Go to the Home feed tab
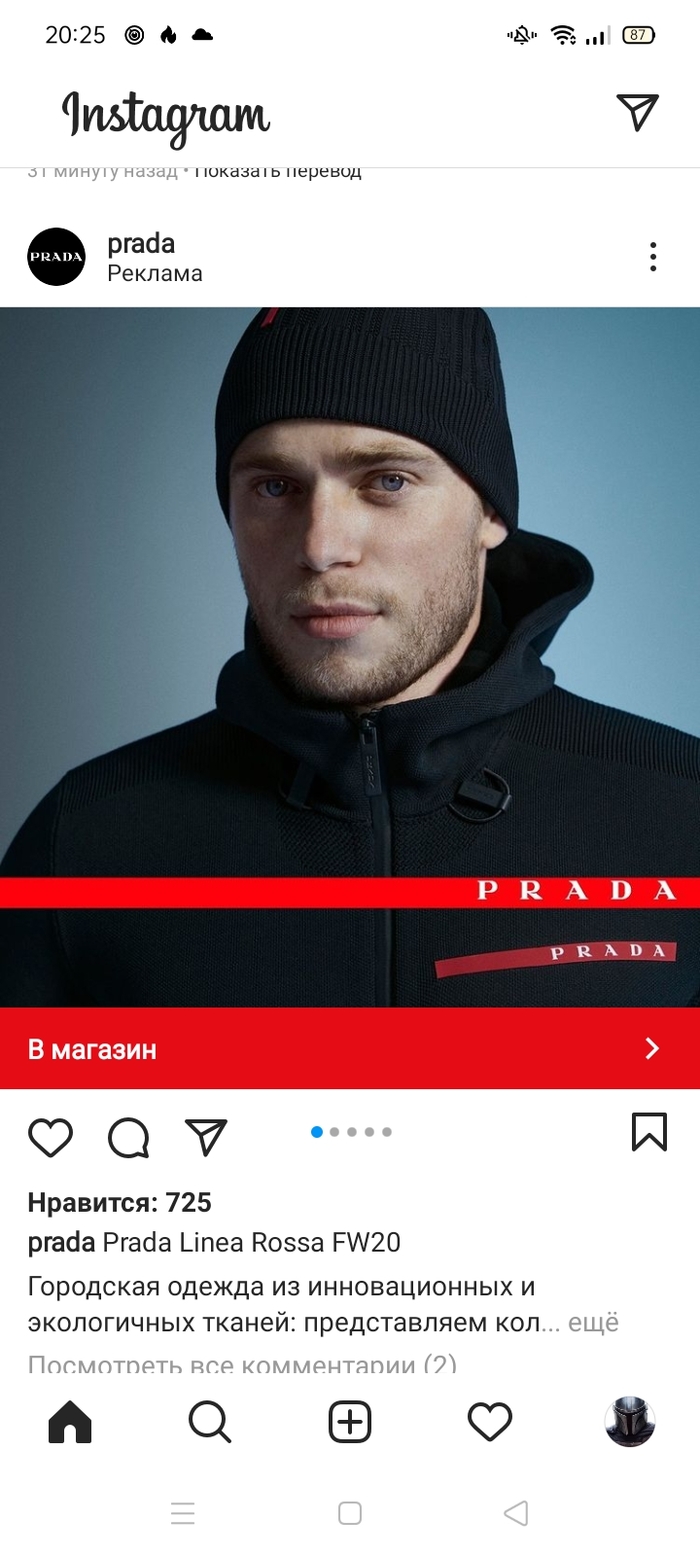Image resolution: width=700 pixels, height=1556 pixels. [70, 1421]
